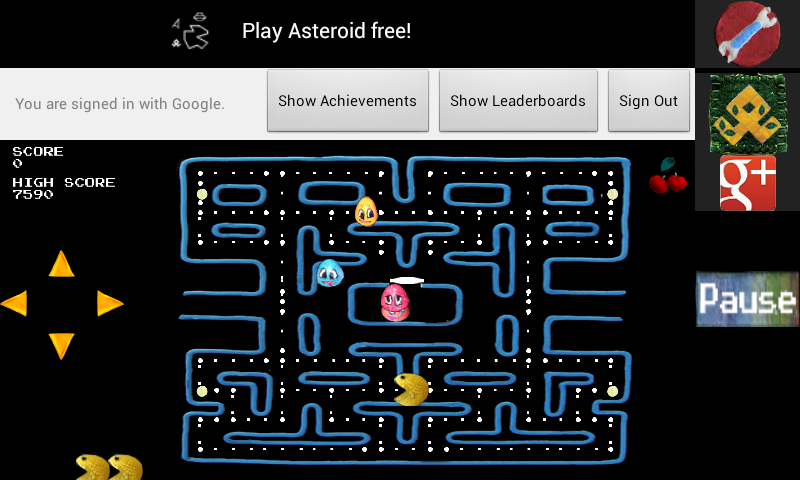The image size is (800, 480).
Task: Tap Show Achievements button
Action: click(x=347, y=100)
